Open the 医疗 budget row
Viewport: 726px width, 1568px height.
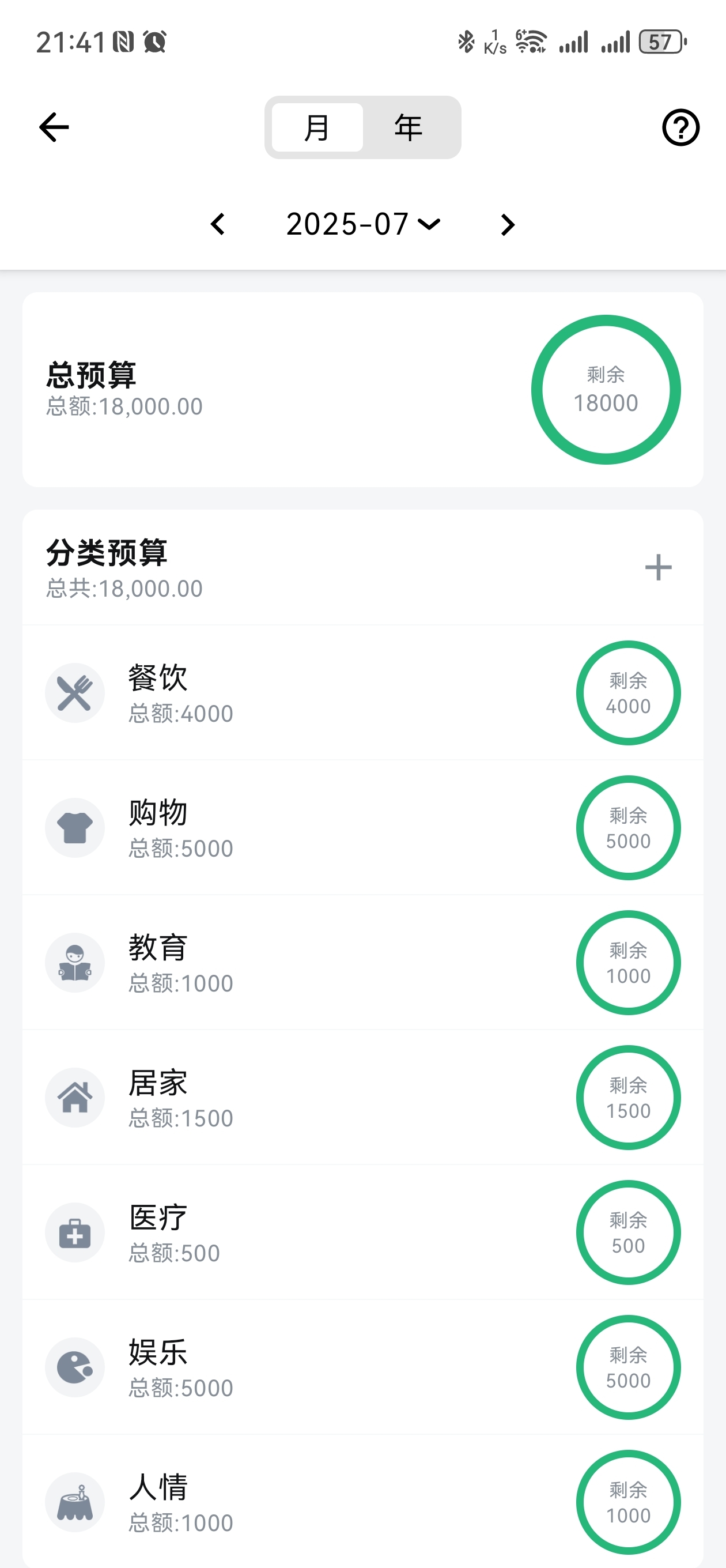(362, 1232)
